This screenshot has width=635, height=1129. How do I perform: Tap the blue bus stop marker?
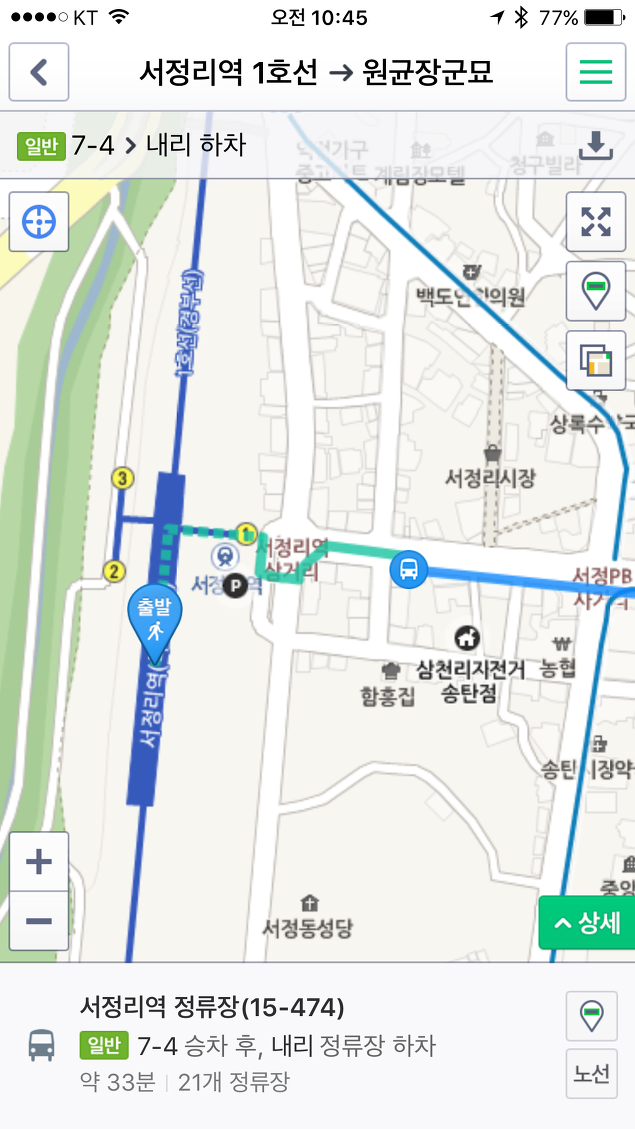(409, 570)
